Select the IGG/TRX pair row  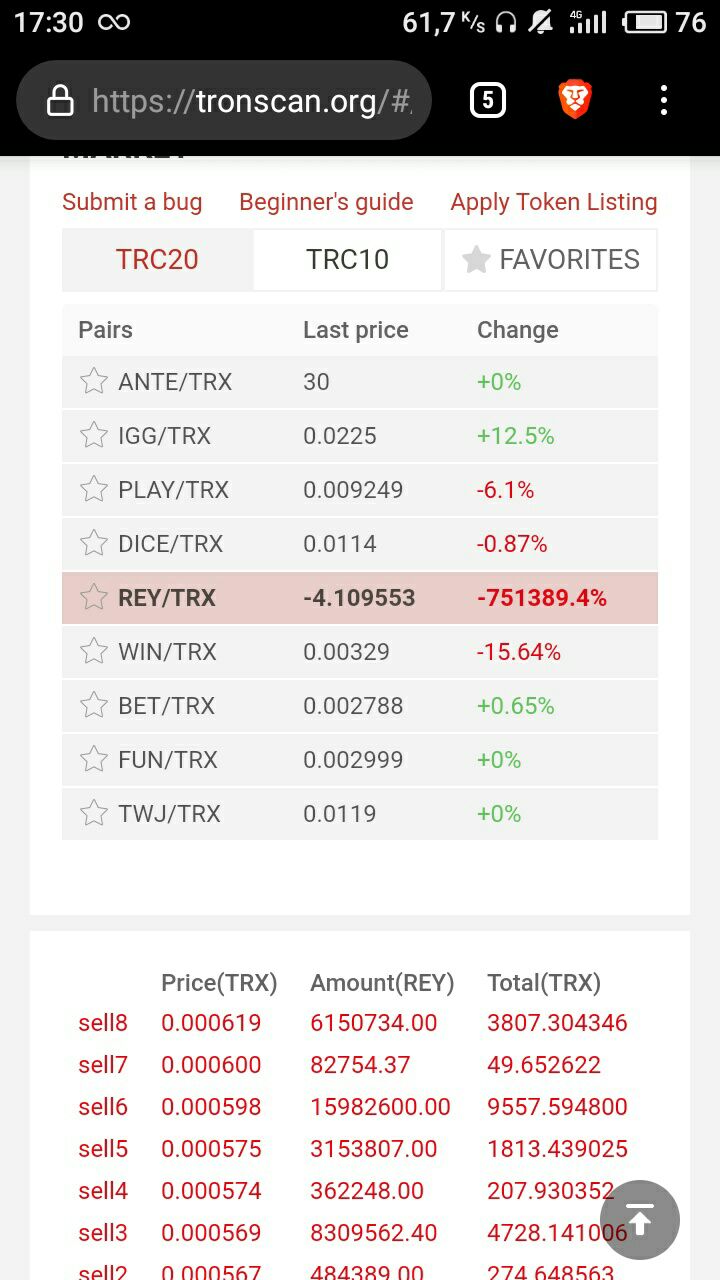pos(360,436)
